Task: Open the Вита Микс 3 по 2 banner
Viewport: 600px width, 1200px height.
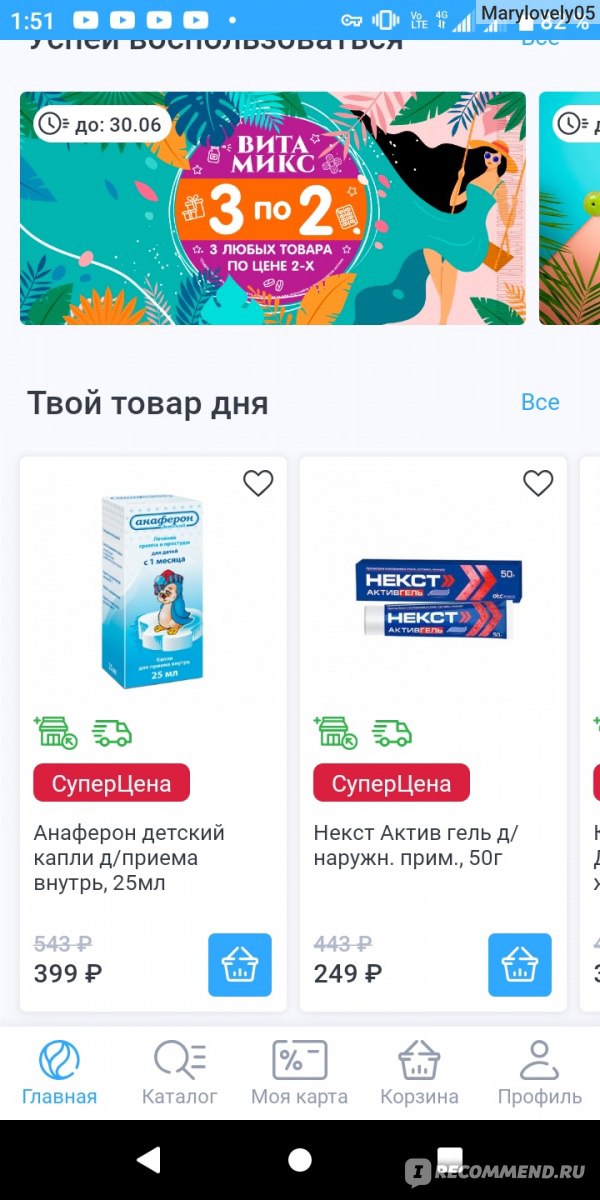Action: (272, 208)
